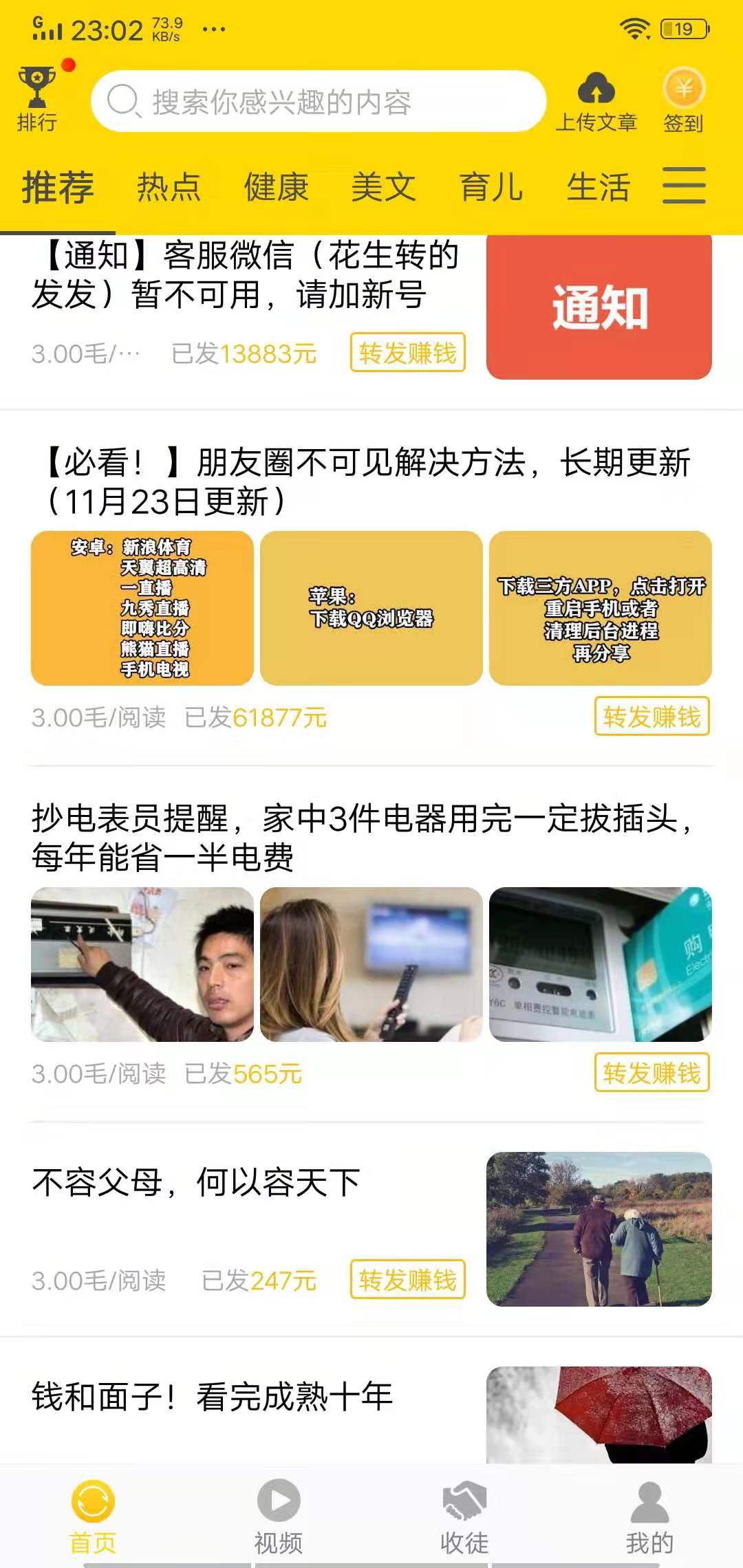Tap 转发赚钱 on 不容父母 article
743x1568 pixels.
(x=407, y=1280)
